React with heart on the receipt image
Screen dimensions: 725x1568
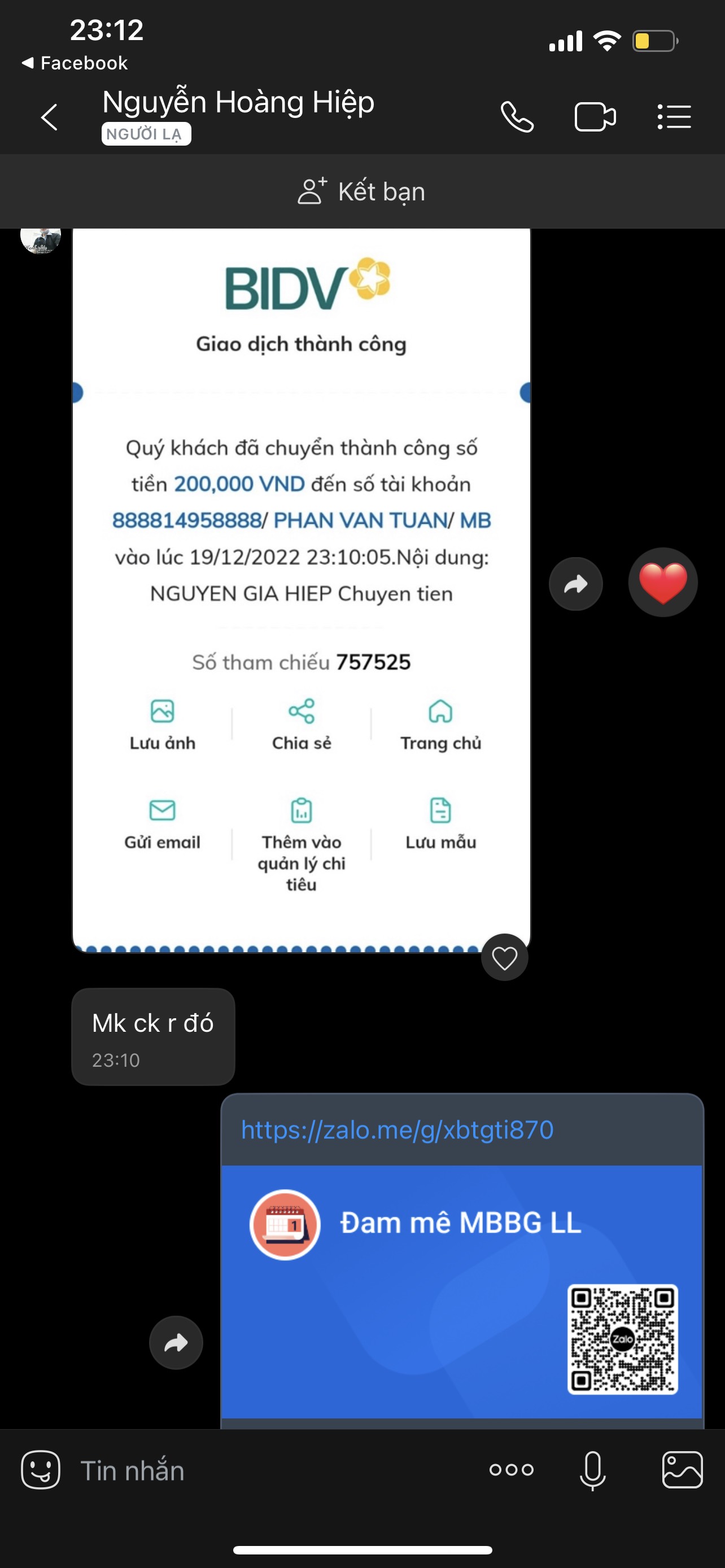(504, 957)
